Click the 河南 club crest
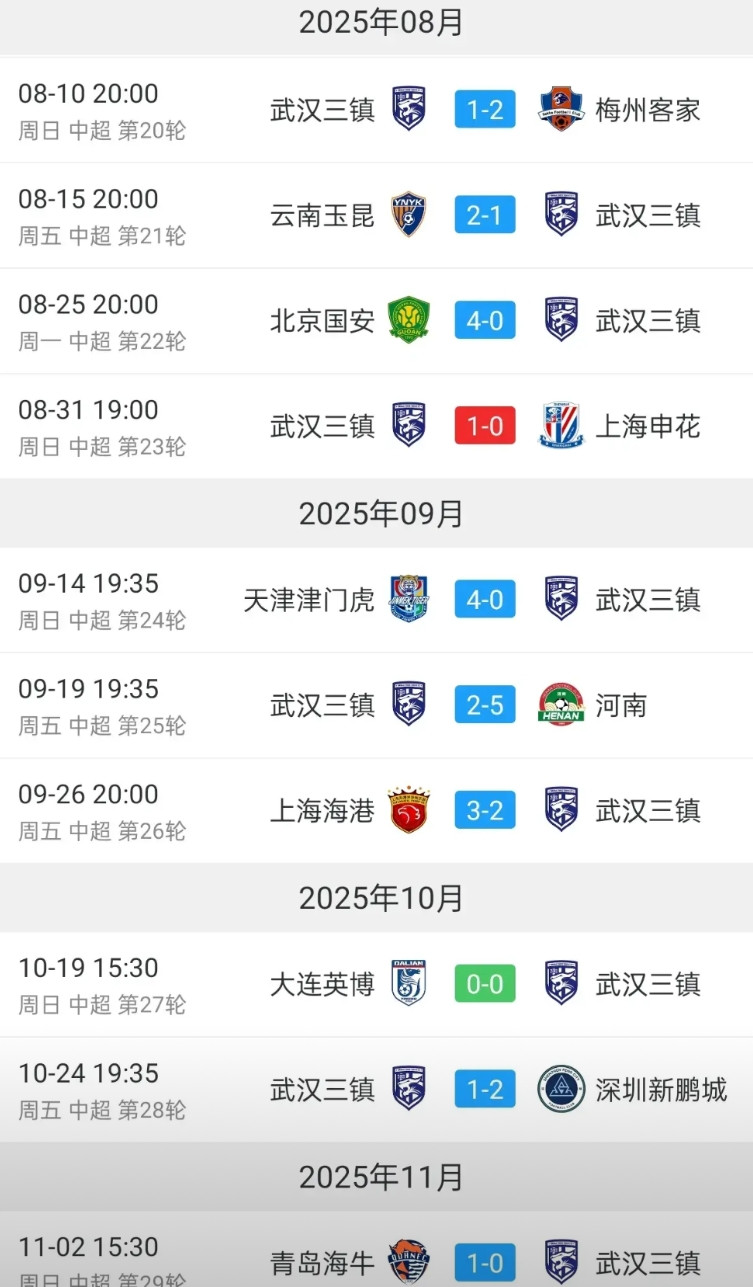The width and height of the screenshot is (753, 1287). pos(561,705)
